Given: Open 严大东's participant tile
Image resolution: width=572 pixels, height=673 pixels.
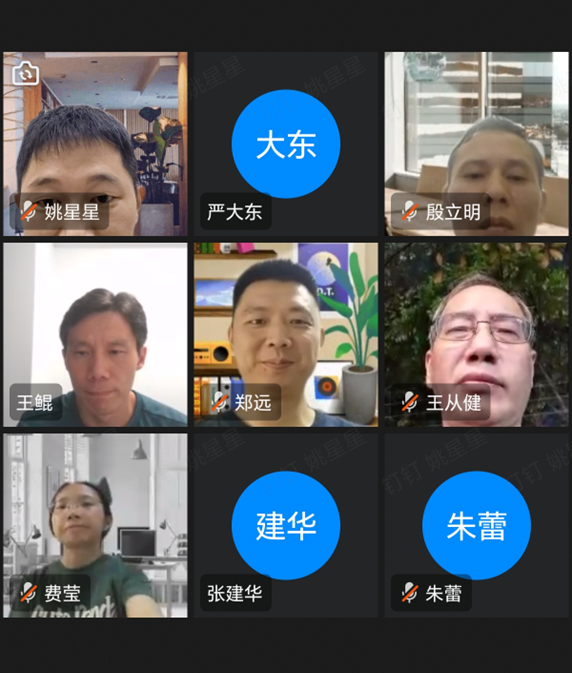Looking at the screenshot, I should (x=286, y=144).
